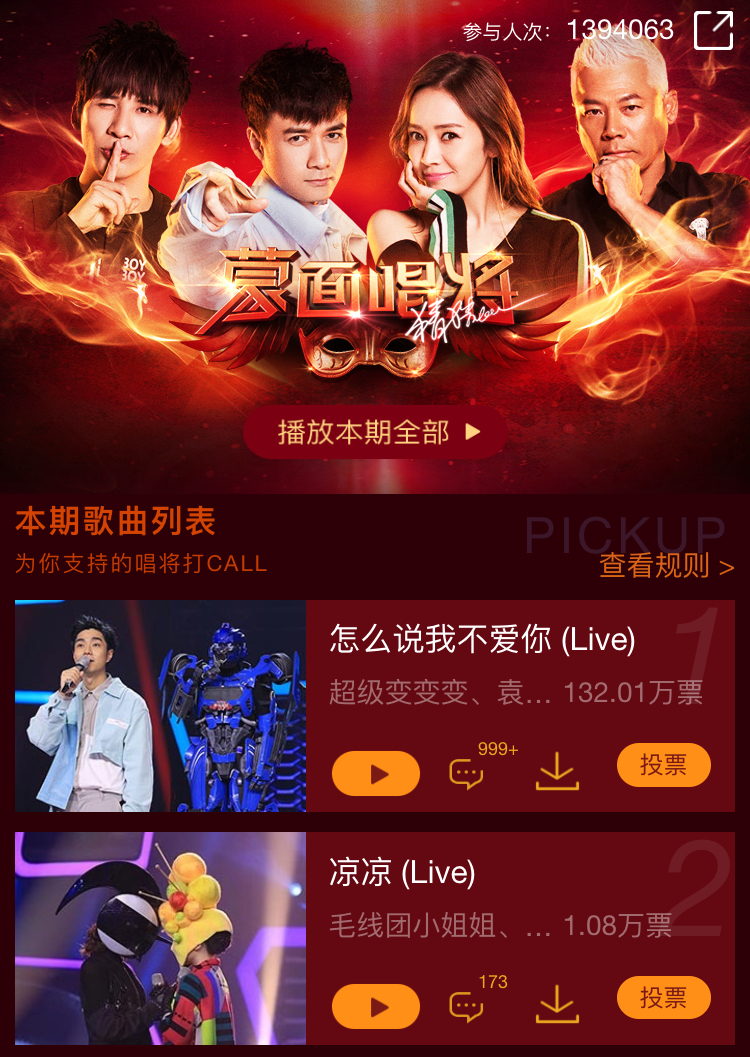Tap 播放本期全部 to play all songs
The width and height of the screenshot is (750, 1057).
375,432
